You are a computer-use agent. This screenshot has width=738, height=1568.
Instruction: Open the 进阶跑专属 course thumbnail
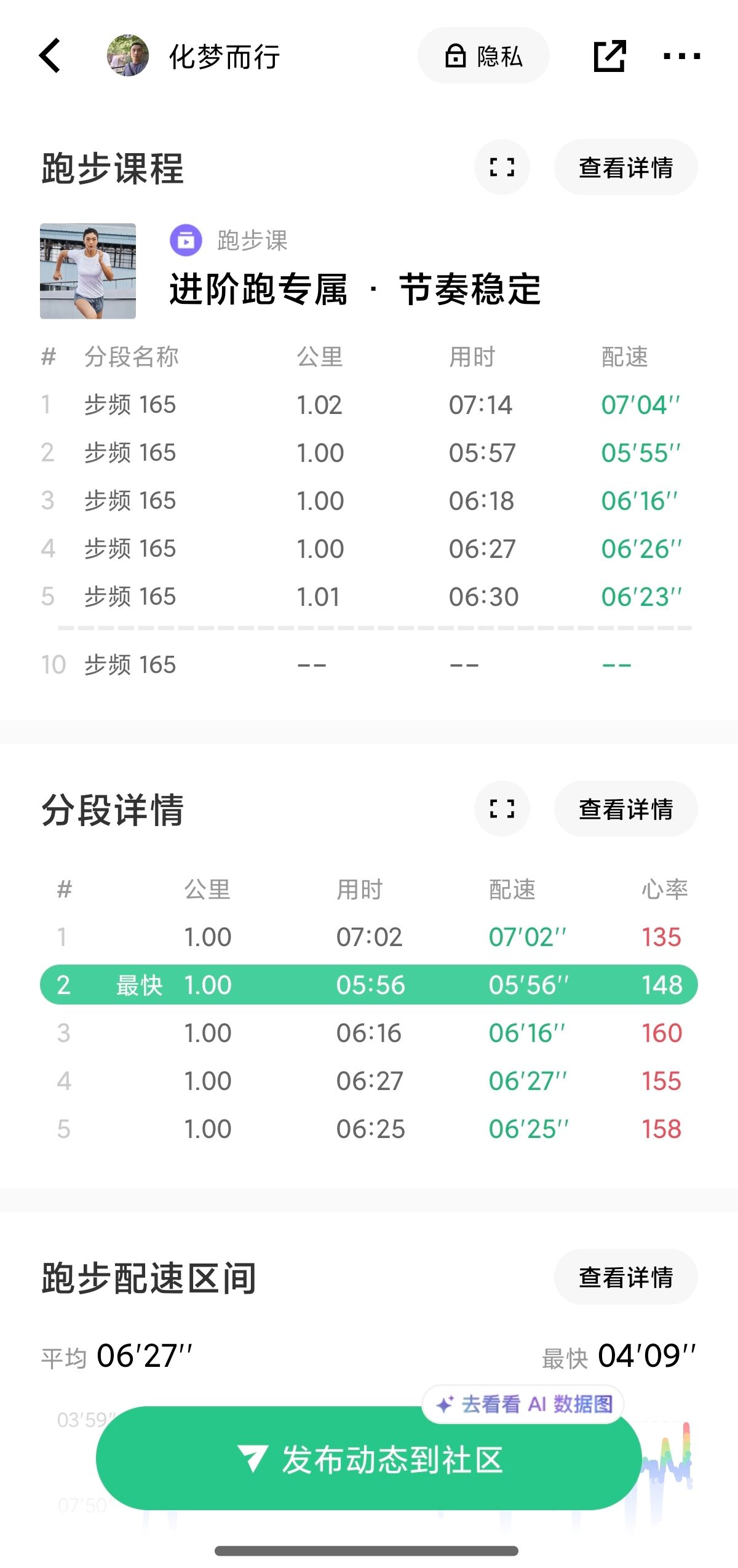point(88,271)
